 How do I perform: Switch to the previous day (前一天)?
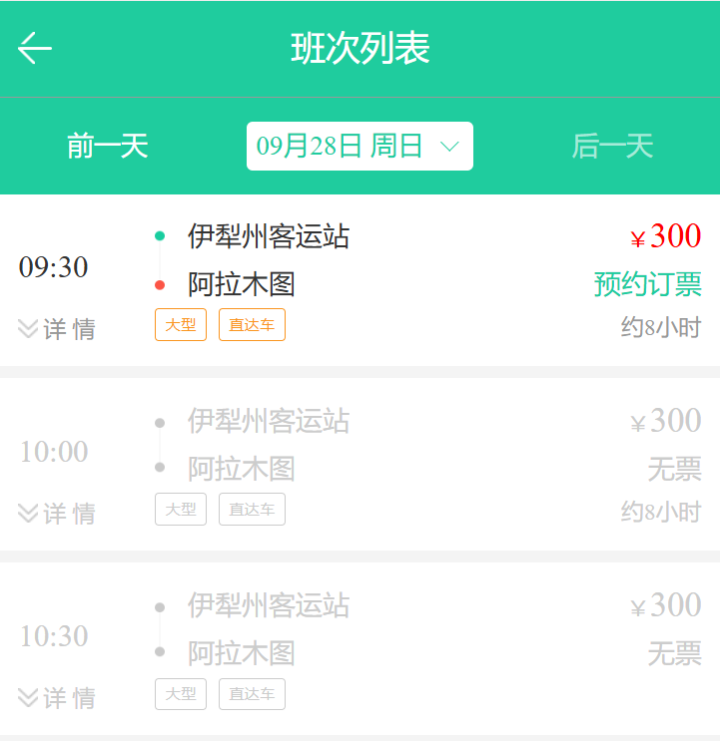[x=107, y=146]
